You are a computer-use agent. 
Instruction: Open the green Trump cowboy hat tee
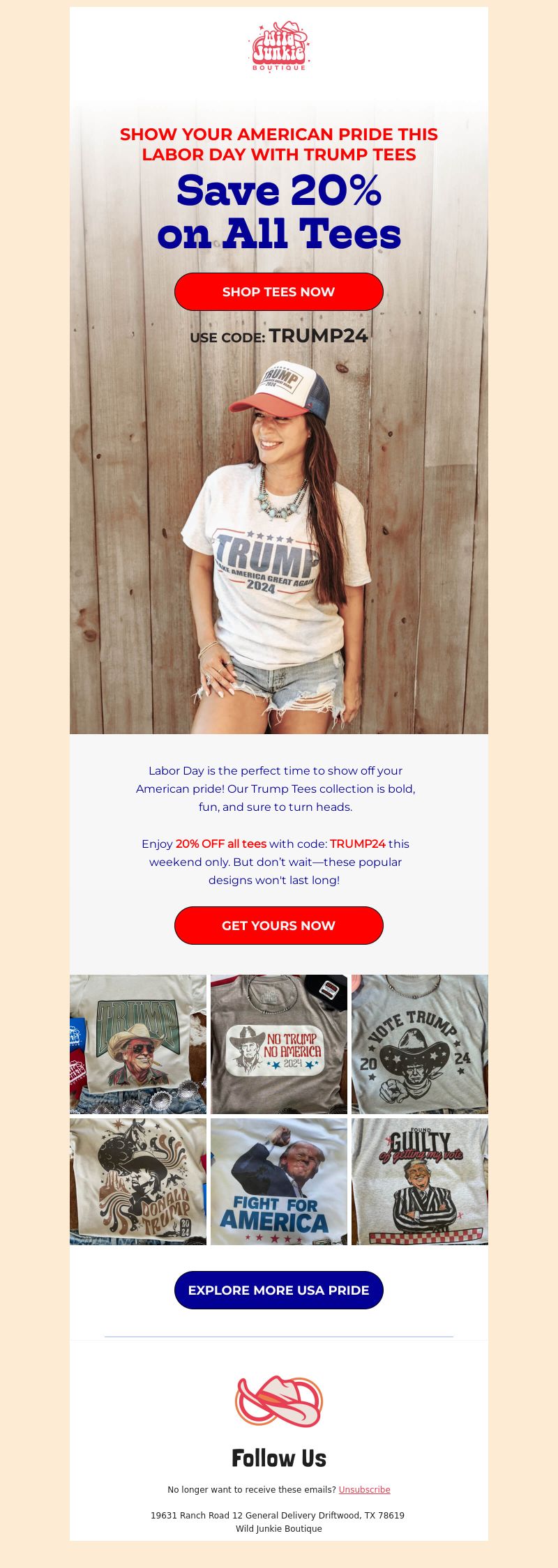[138, 1044]
